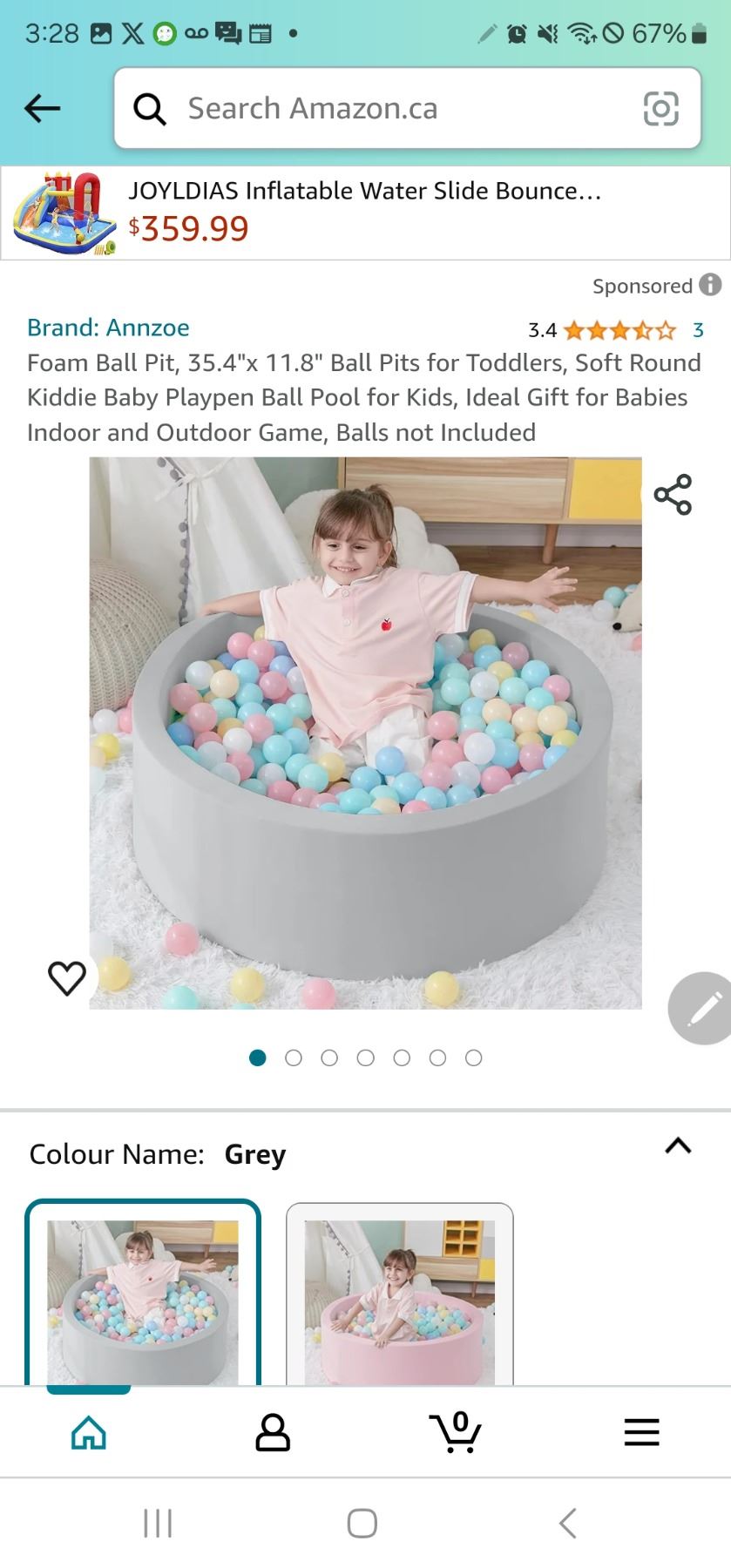Open JOYLDIAS Inflatable Water Slide sponsored ad
This screenshot has width=731, height=1568.
pyautogui.click(x=364, y=212)
